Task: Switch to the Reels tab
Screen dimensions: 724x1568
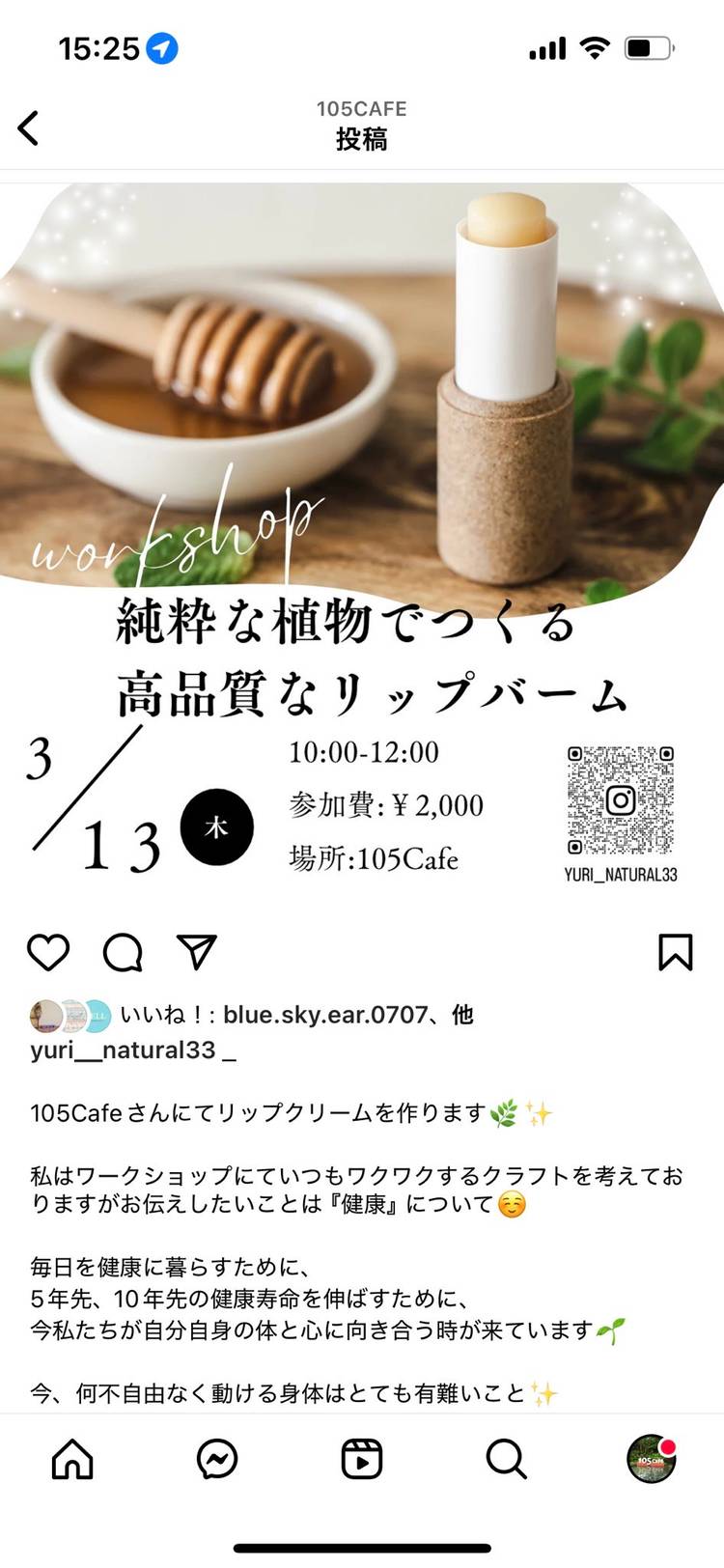Action: (x=362, y=1459)
